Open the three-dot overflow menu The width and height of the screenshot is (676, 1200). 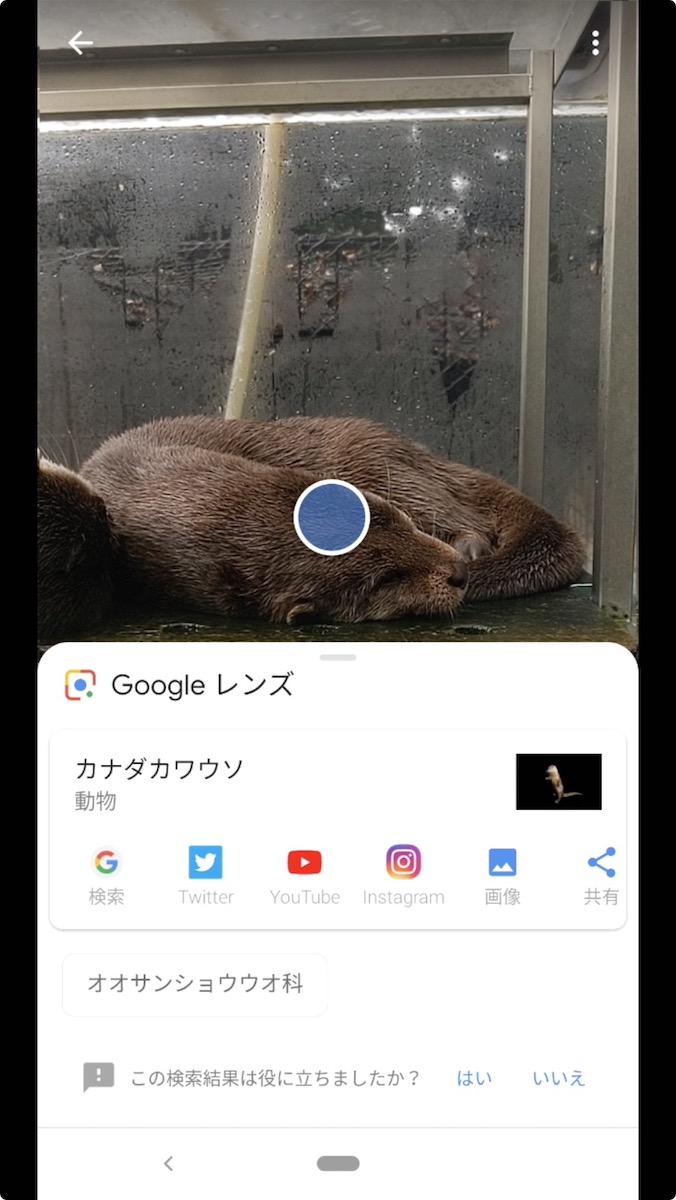point(595,43)
